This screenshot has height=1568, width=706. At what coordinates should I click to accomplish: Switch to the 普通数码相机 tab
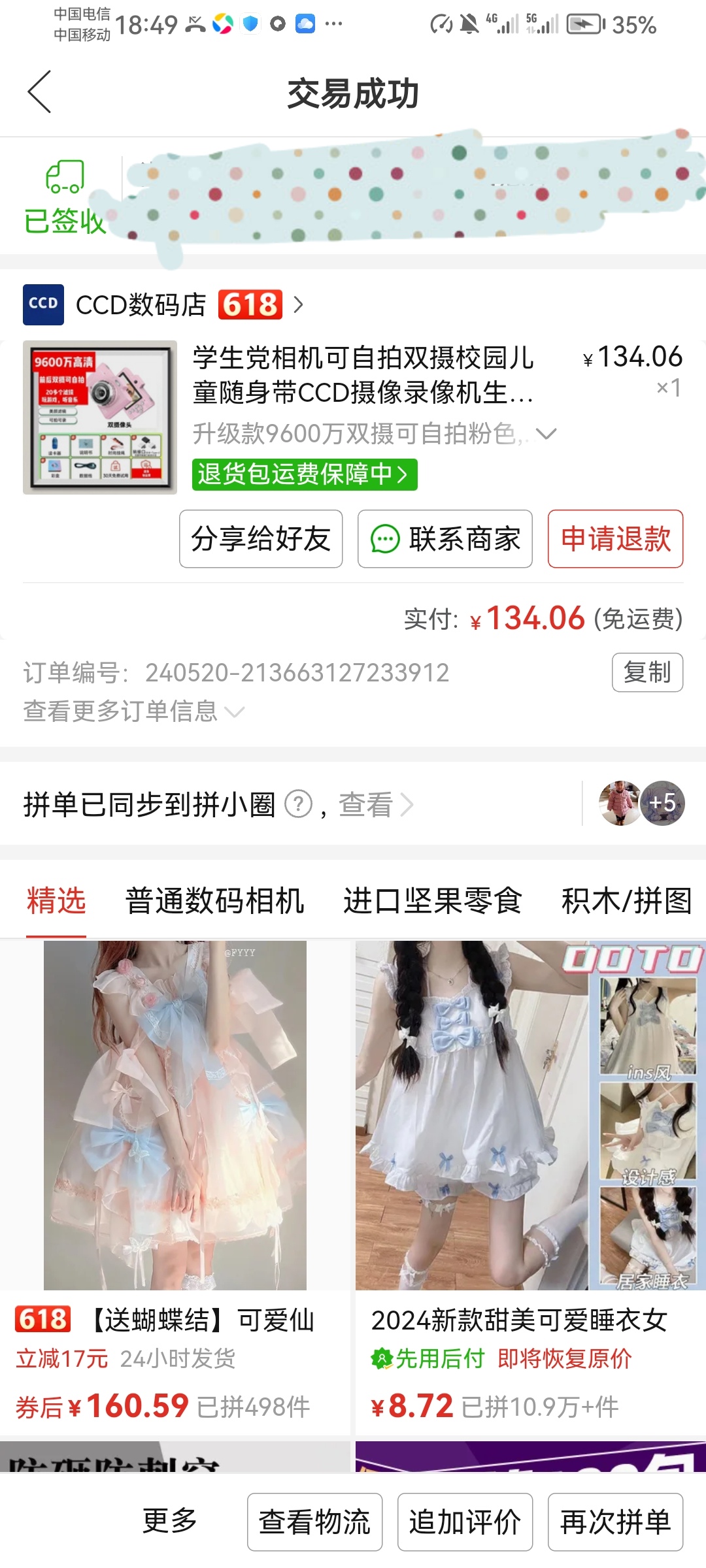pyautogui.click(x=214, y=901)
